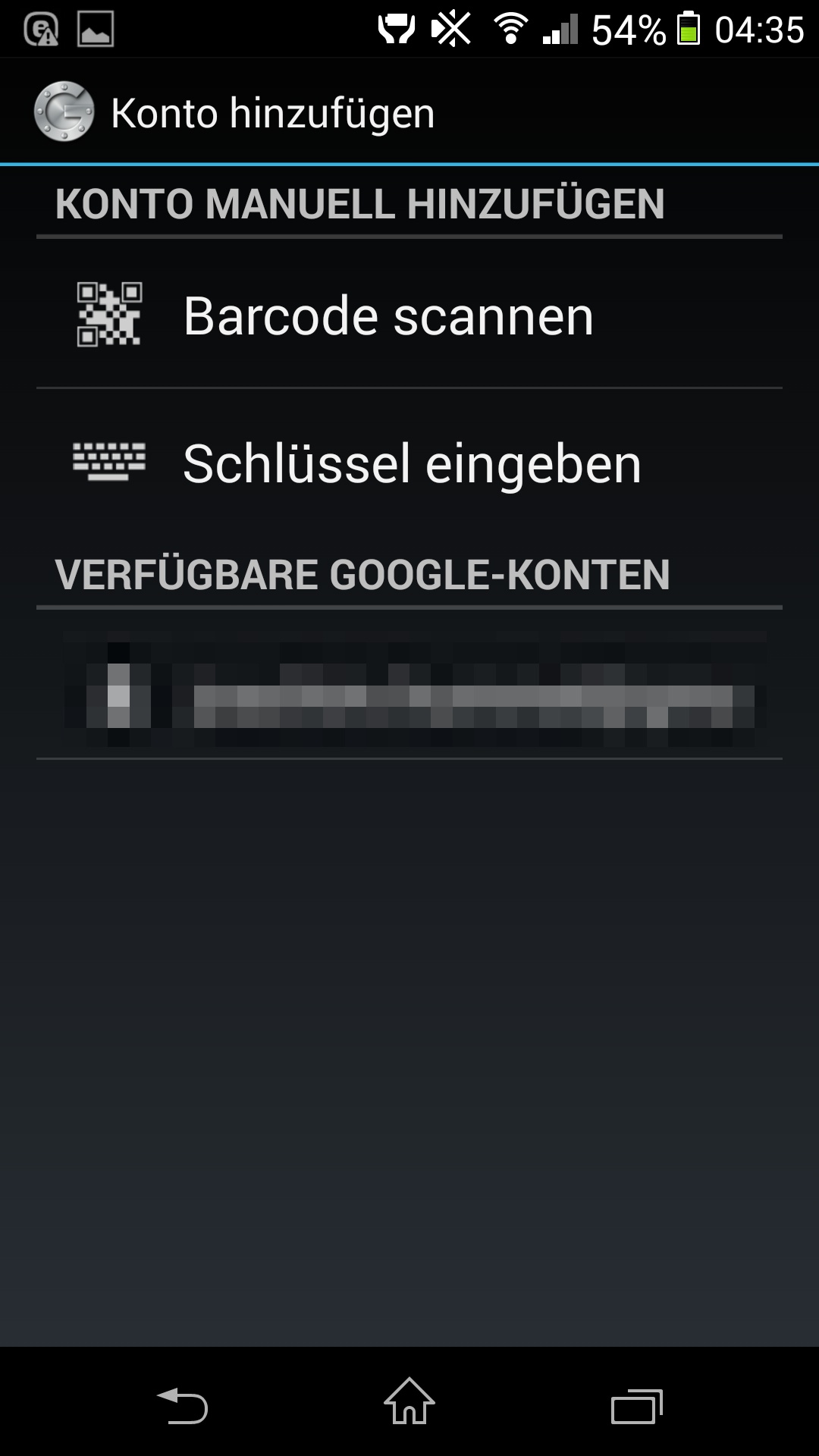
Task: Open Schlüssel eingeben to enter key
Action: (409, 463)
